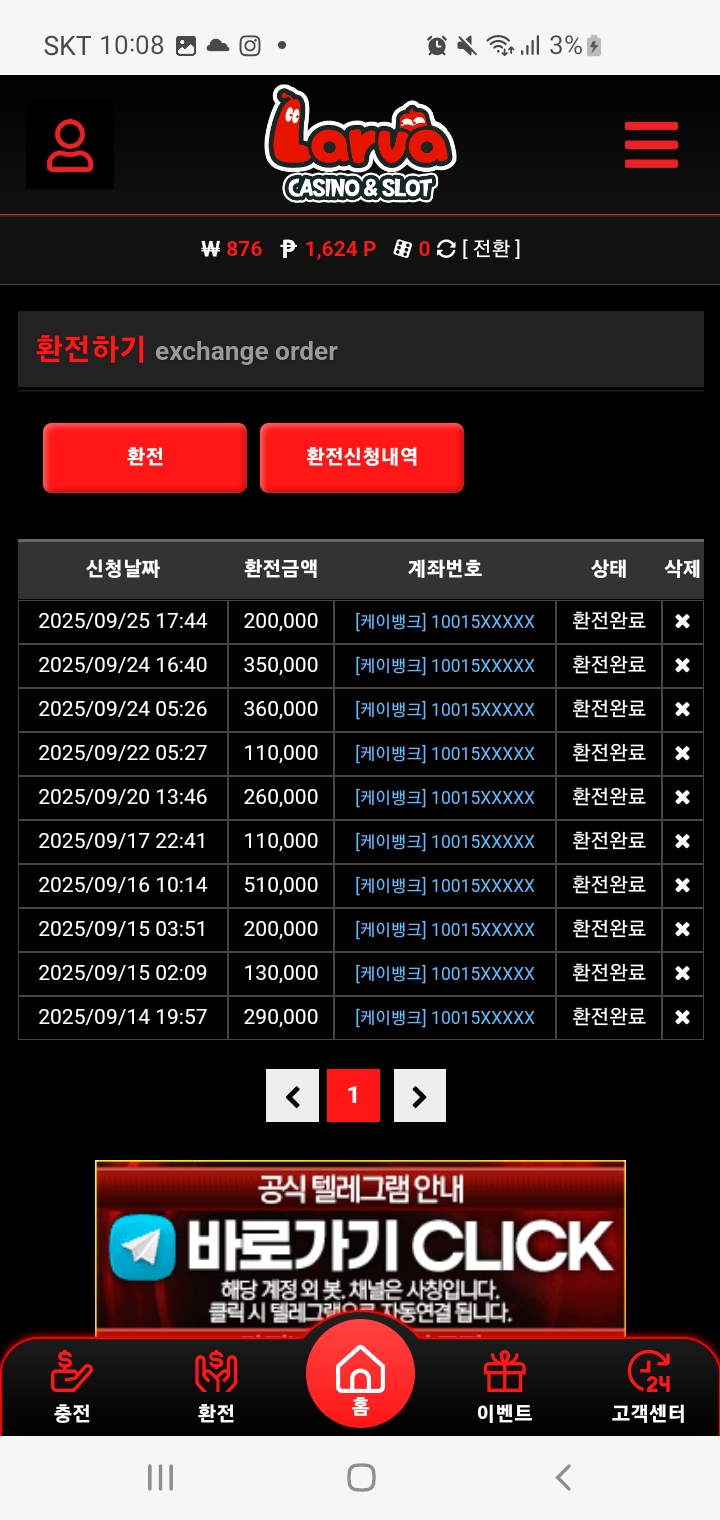Remove the 2025/09/22 05:27 record
The width and height of the screenshot is (720, 1520).
point(682,754)
